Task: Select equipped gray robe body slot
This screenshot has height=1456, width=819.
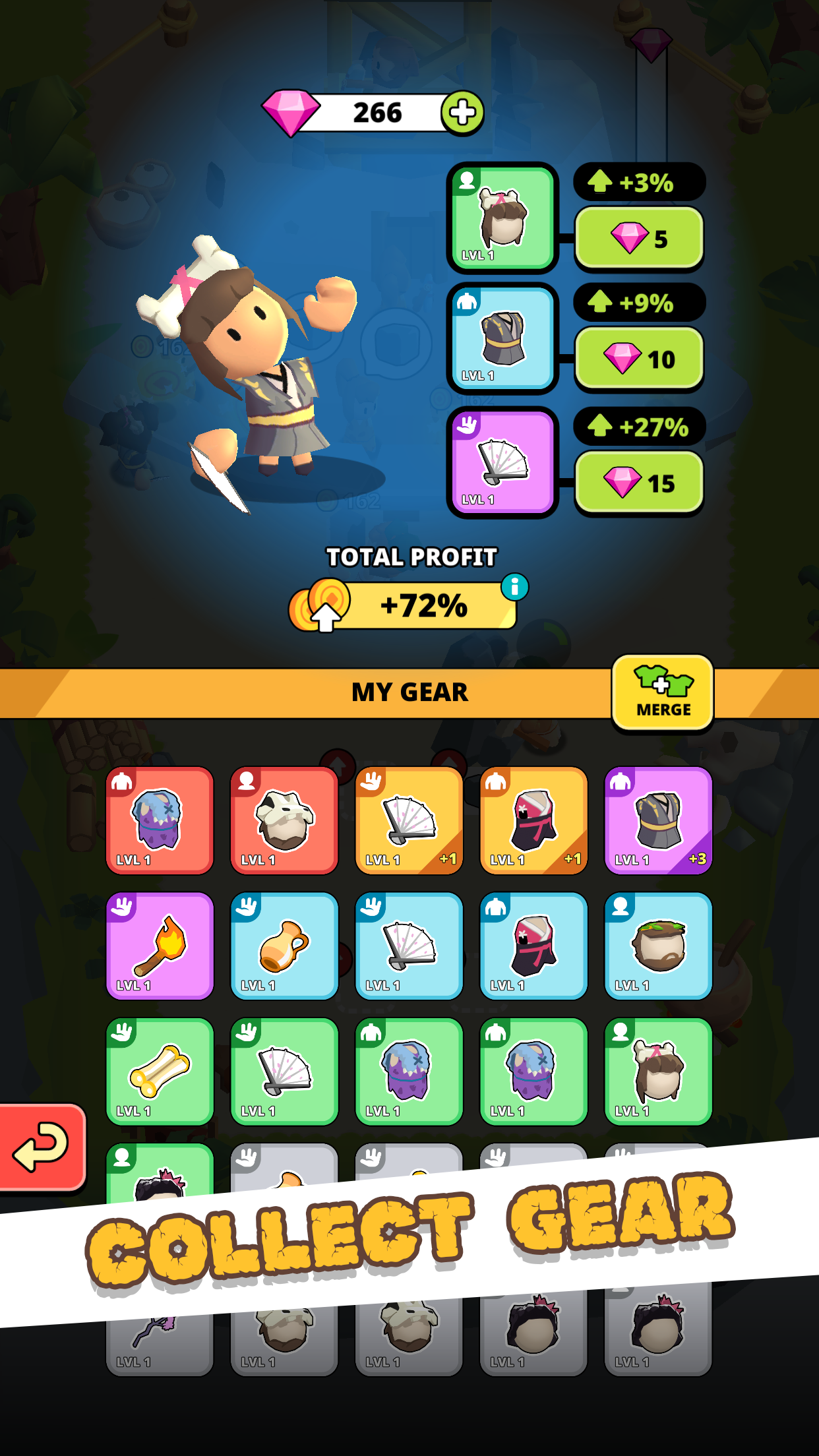Action: click(x=502, y=338)
